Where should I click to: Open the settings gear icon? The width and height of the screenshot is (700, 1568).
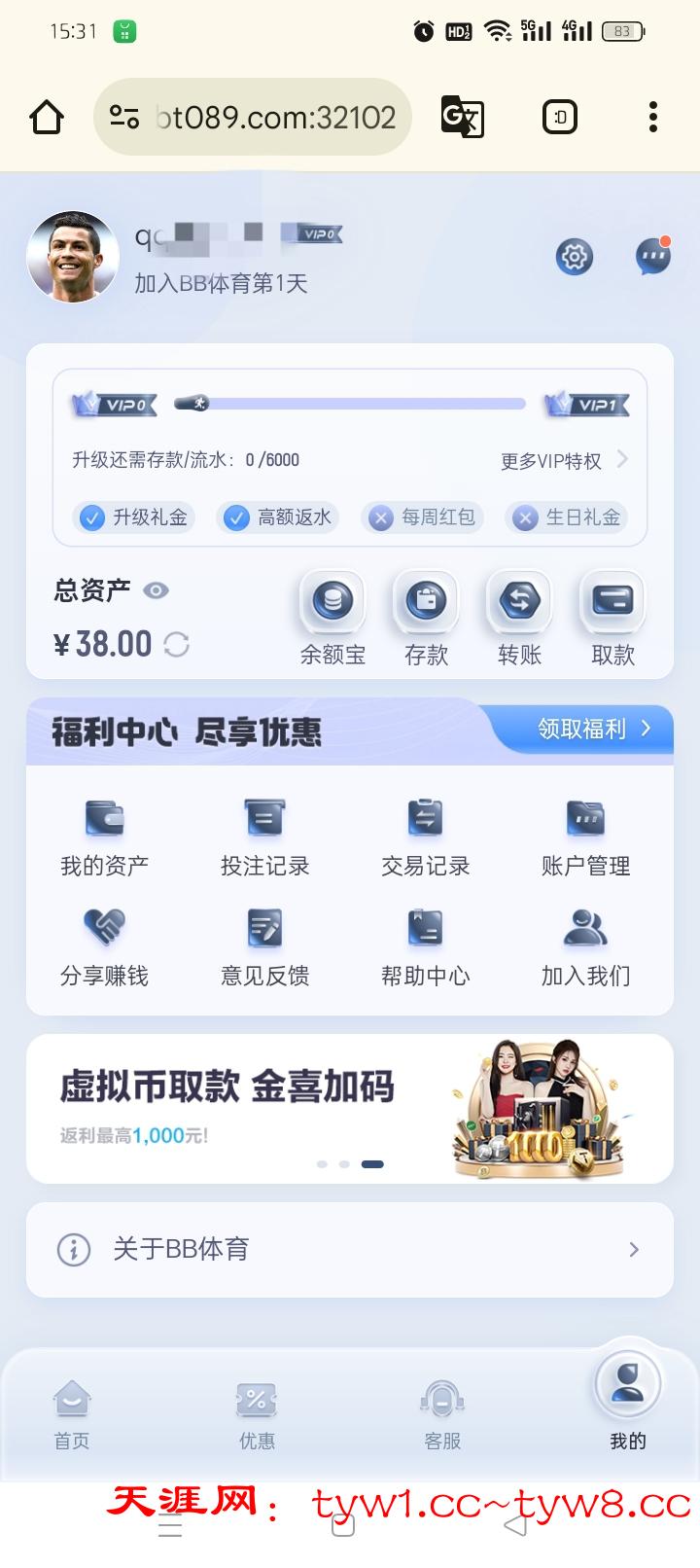pyautogui.click(x=575, y=257)
